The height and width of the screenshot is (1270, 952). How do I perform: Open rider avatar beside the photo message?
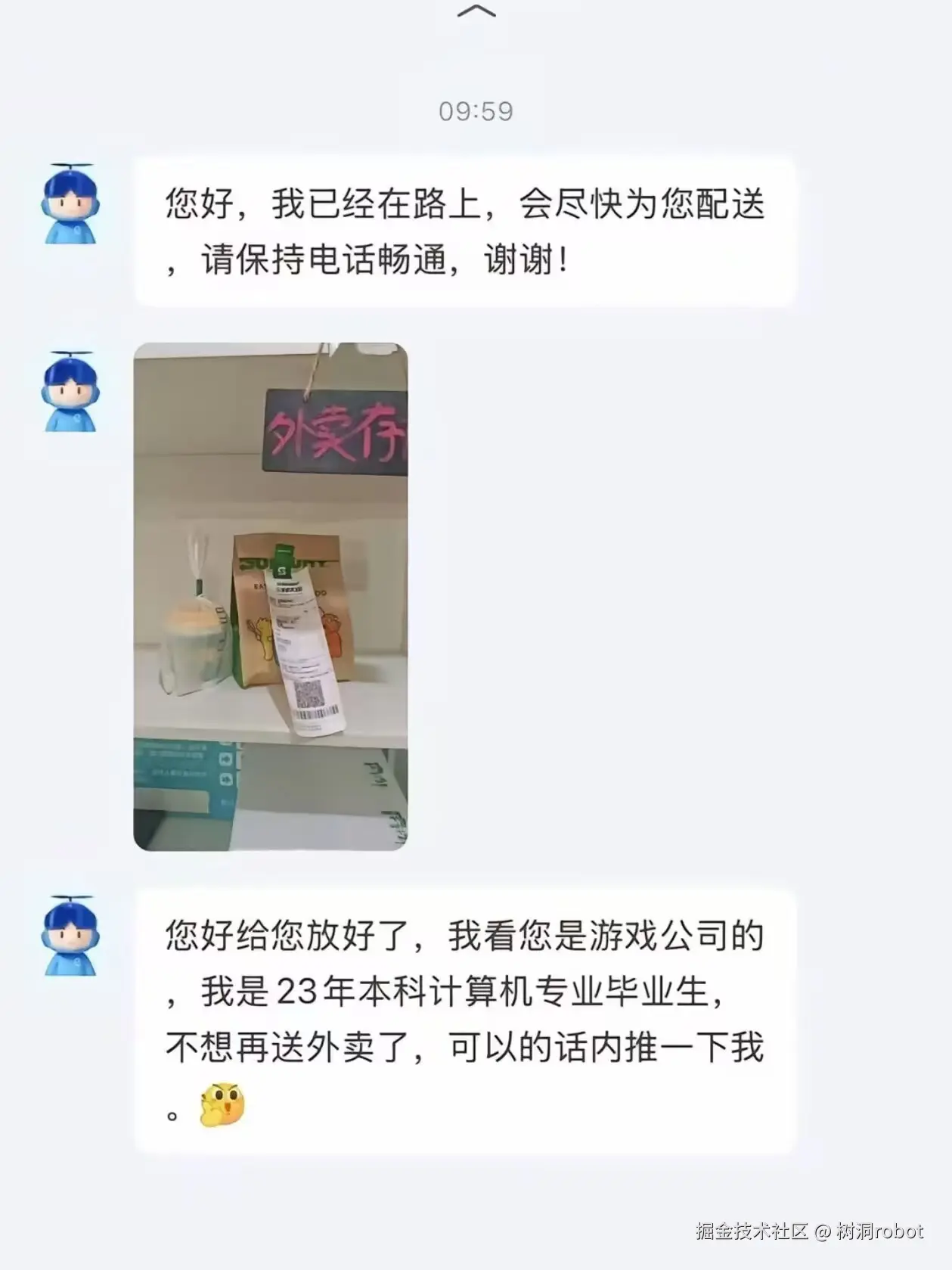pos(70,392)
